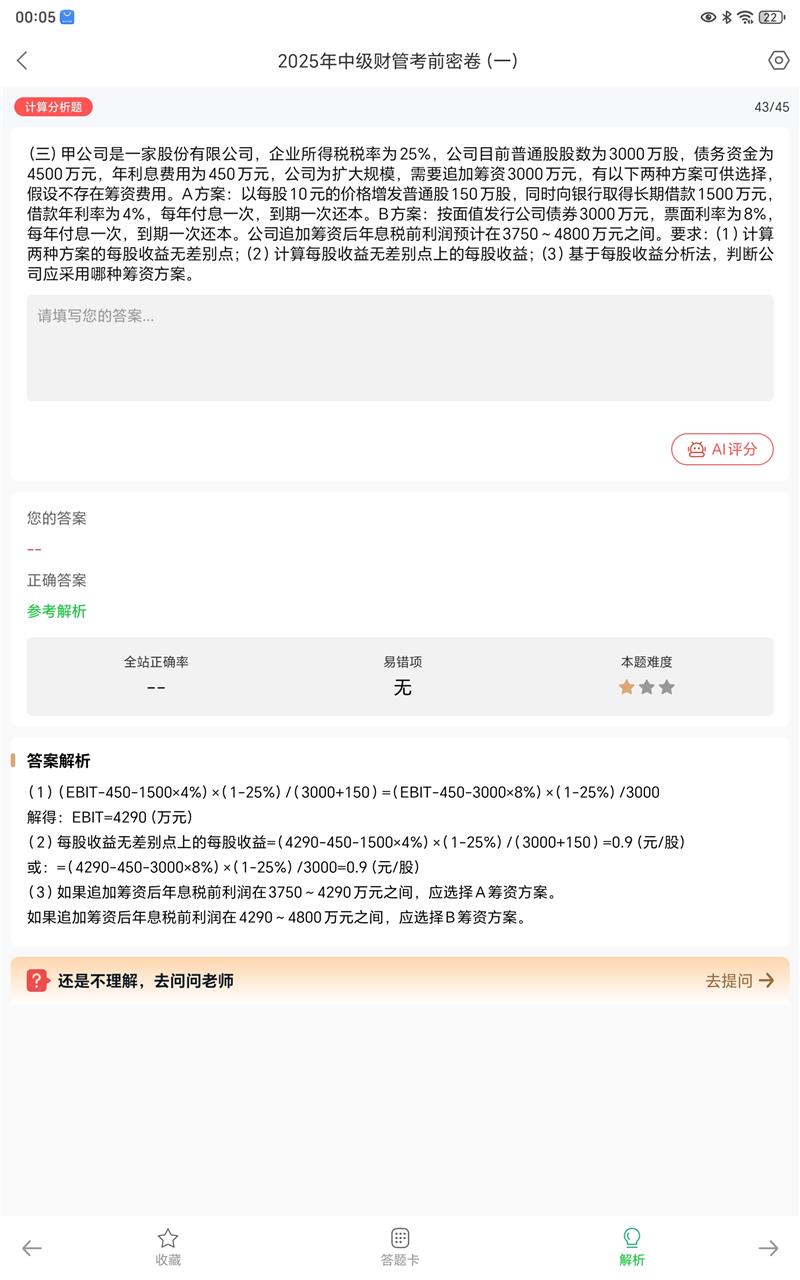Image resolution: width=800 pixels, height=1280 pixels.
Task: Add this question to 收藏
Action: click(x=168, y=1247)
